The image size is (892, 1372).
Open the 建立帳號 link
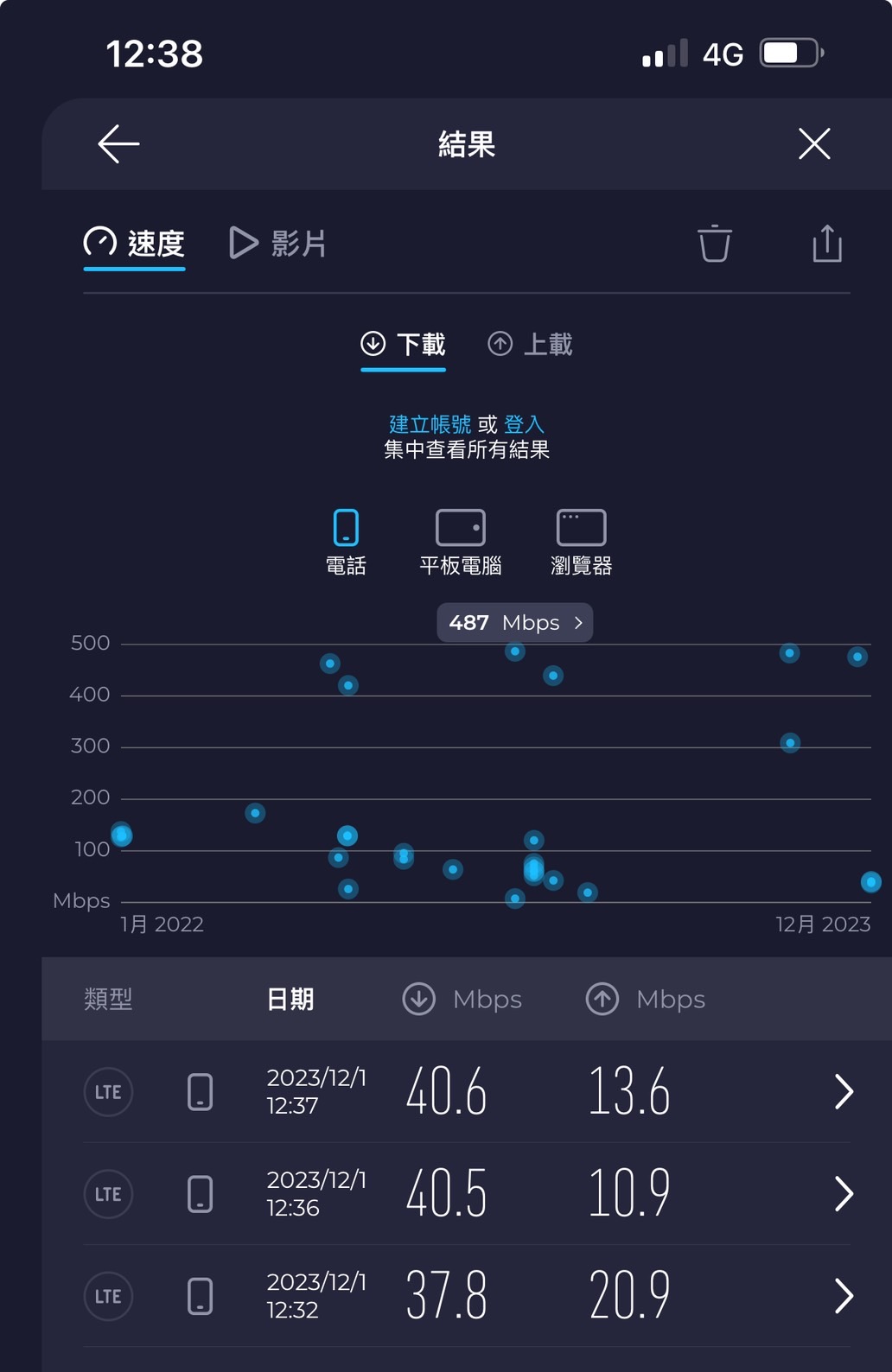tap(430, 424)
